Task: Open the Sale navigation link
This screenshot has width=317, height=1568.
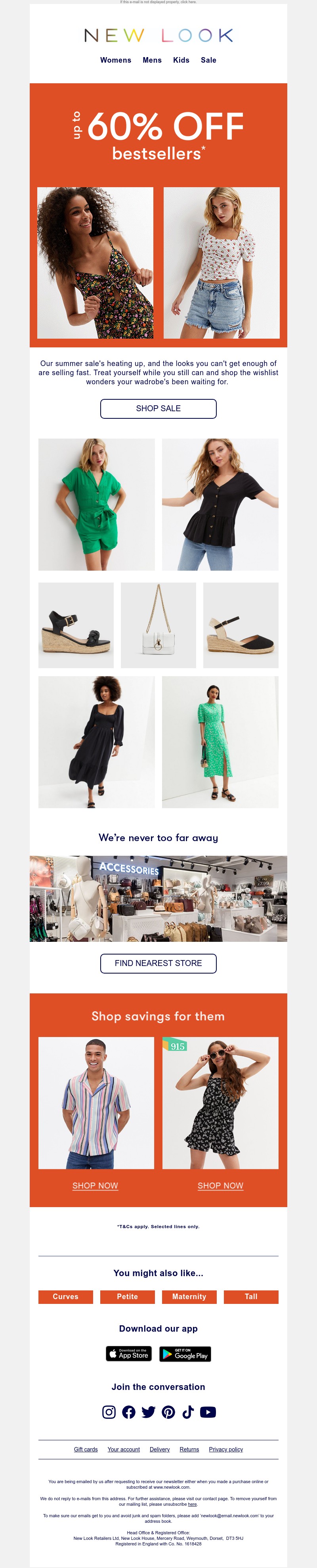Action: (209, 60)
